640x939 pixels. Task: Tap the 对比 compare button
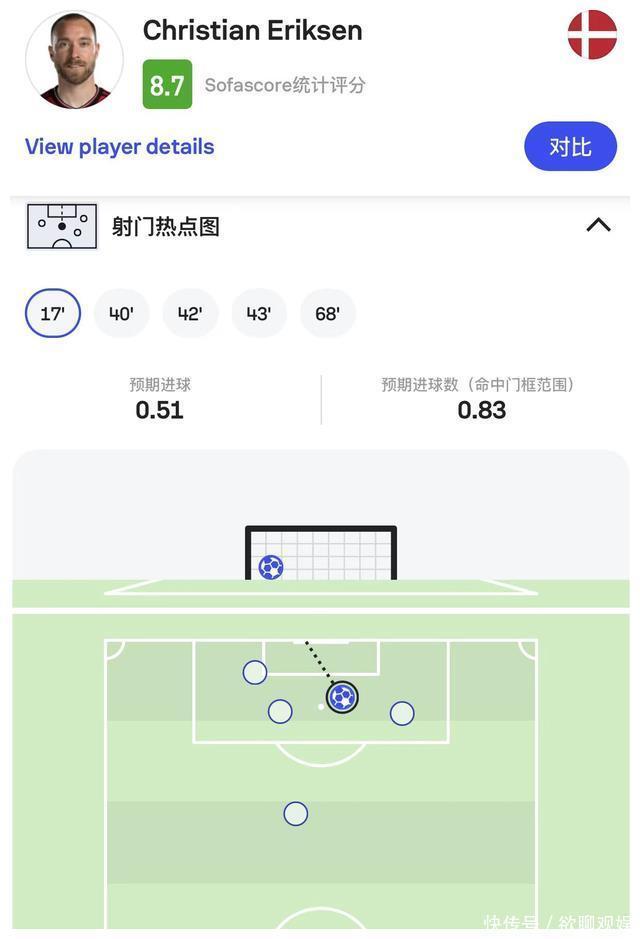570,147
